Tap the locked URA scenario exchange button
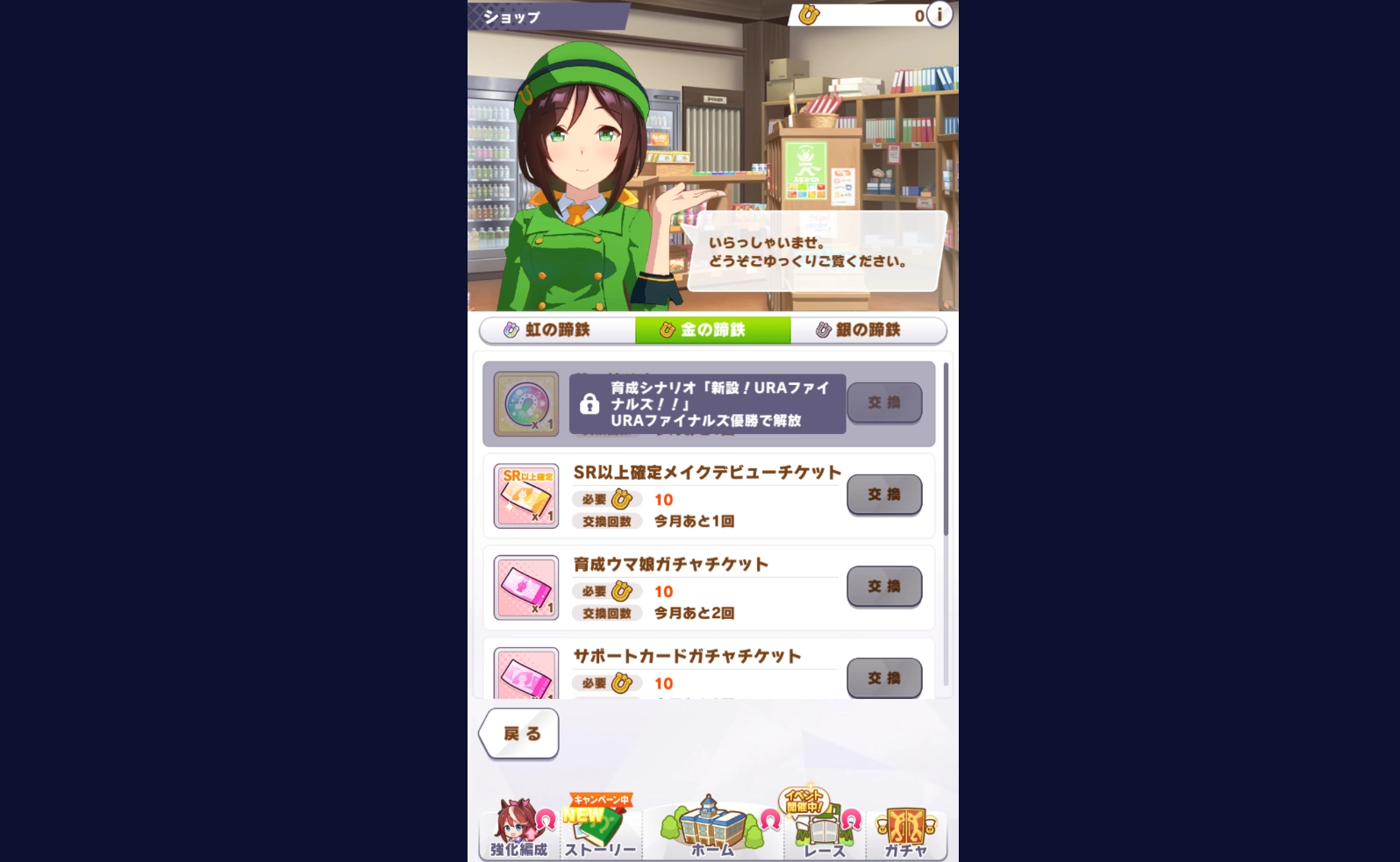The height and width of the screenshot is (862, 1400). tap(883, 403)
